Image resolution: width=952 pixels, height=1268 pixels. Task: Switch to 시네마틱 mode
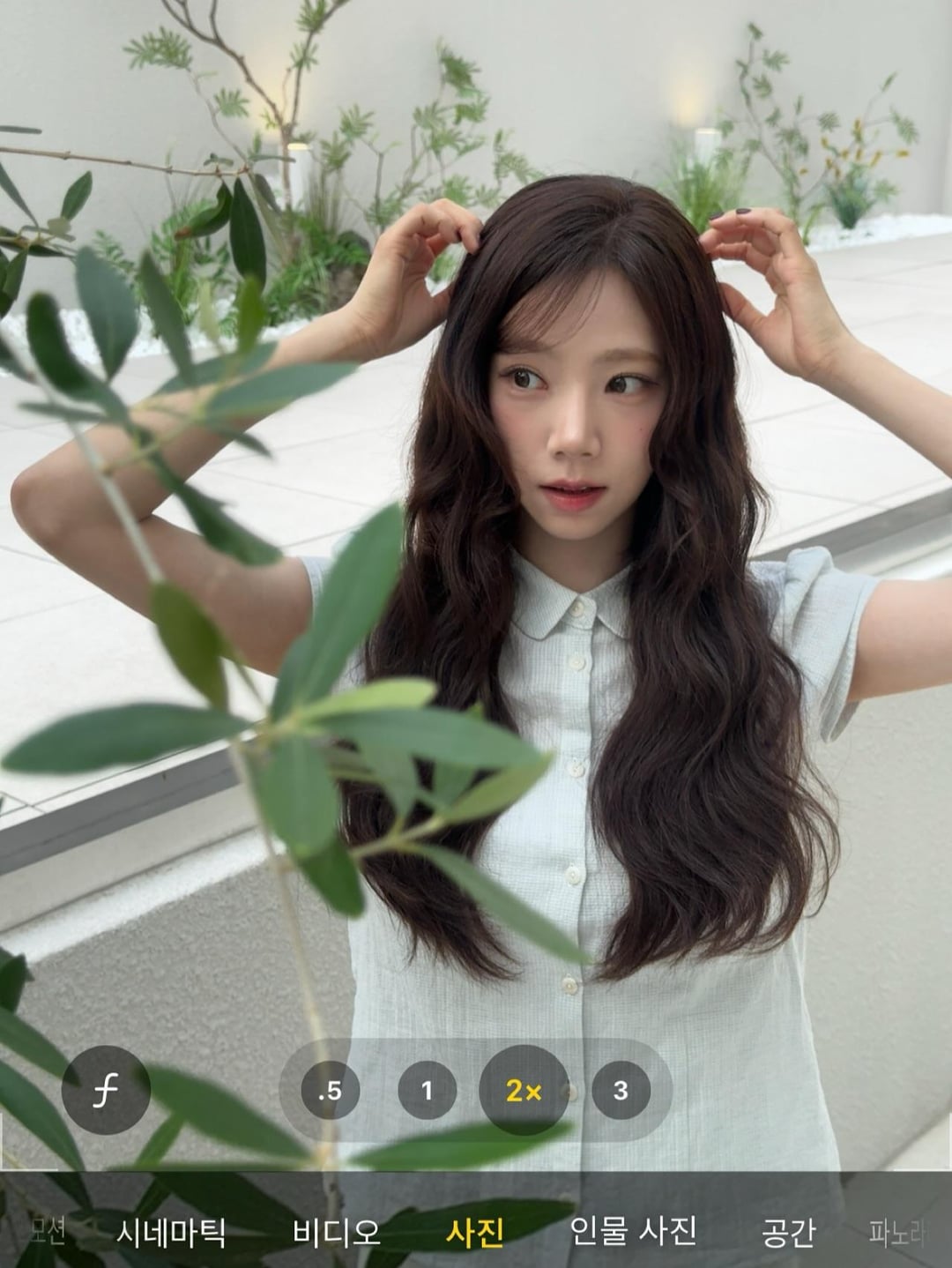coord(171,1231)
